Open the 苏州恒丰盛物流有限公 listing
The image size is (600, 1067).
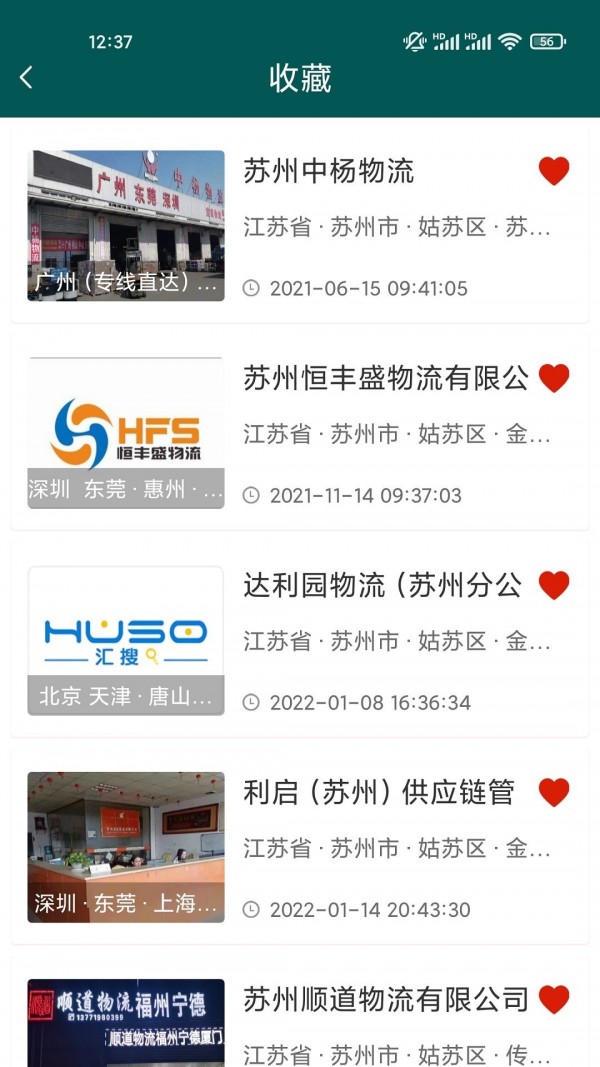tap(385, 378)
